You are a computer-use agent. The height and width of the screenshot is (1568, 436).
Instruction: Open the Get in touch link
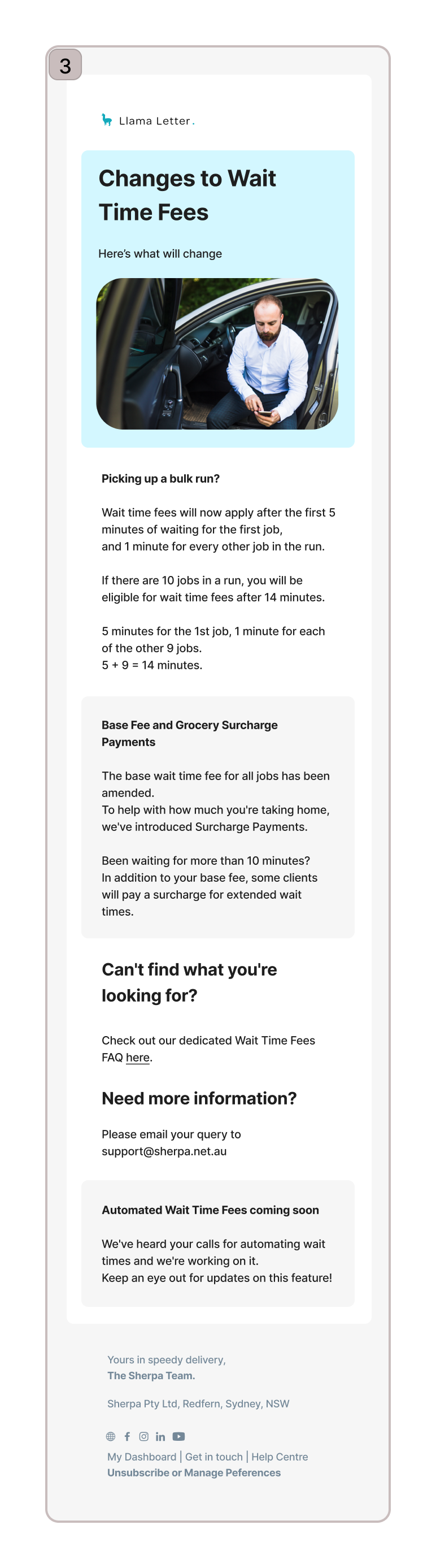click(x=213, y=1457)
